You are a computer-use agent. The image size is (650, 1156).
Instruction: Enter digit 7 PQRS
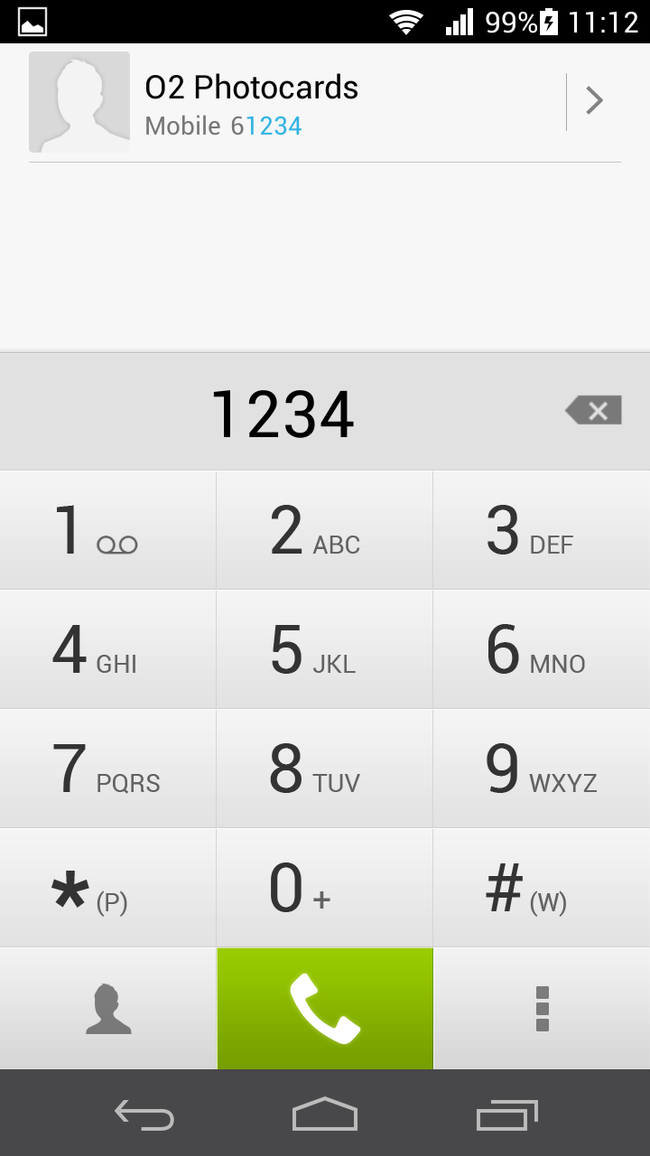pyautogui.click(x=107, y=769)
